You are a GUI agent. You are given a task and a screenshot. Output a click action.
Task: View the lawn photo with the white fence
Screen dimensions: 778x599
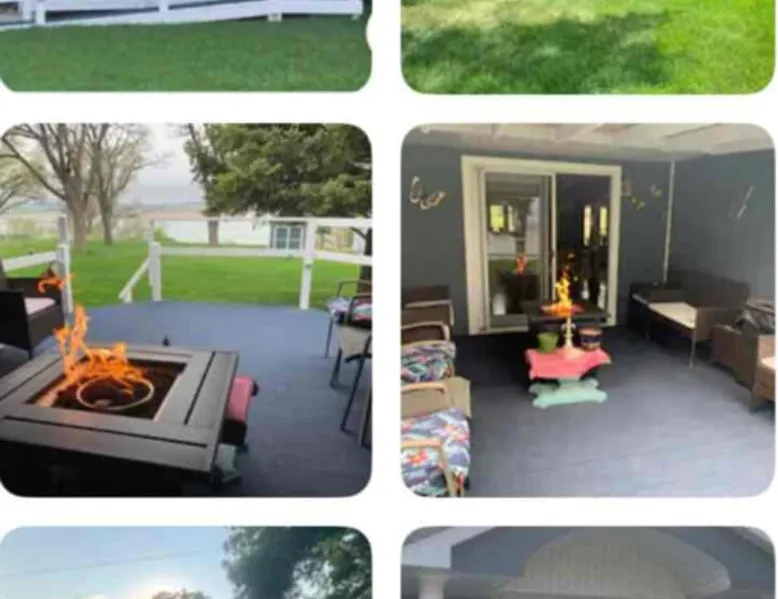[x=185, y=45]
